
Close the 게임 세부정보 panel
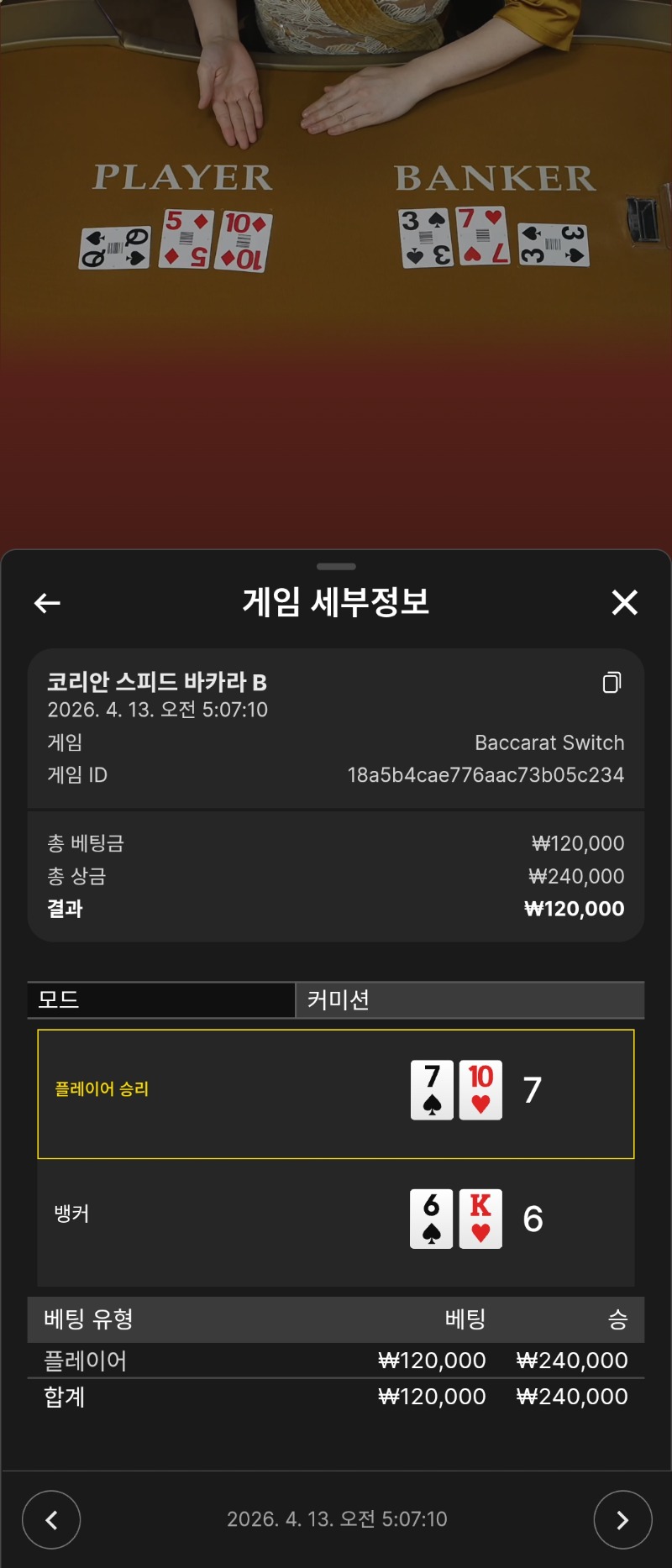[x=624, y=602]
